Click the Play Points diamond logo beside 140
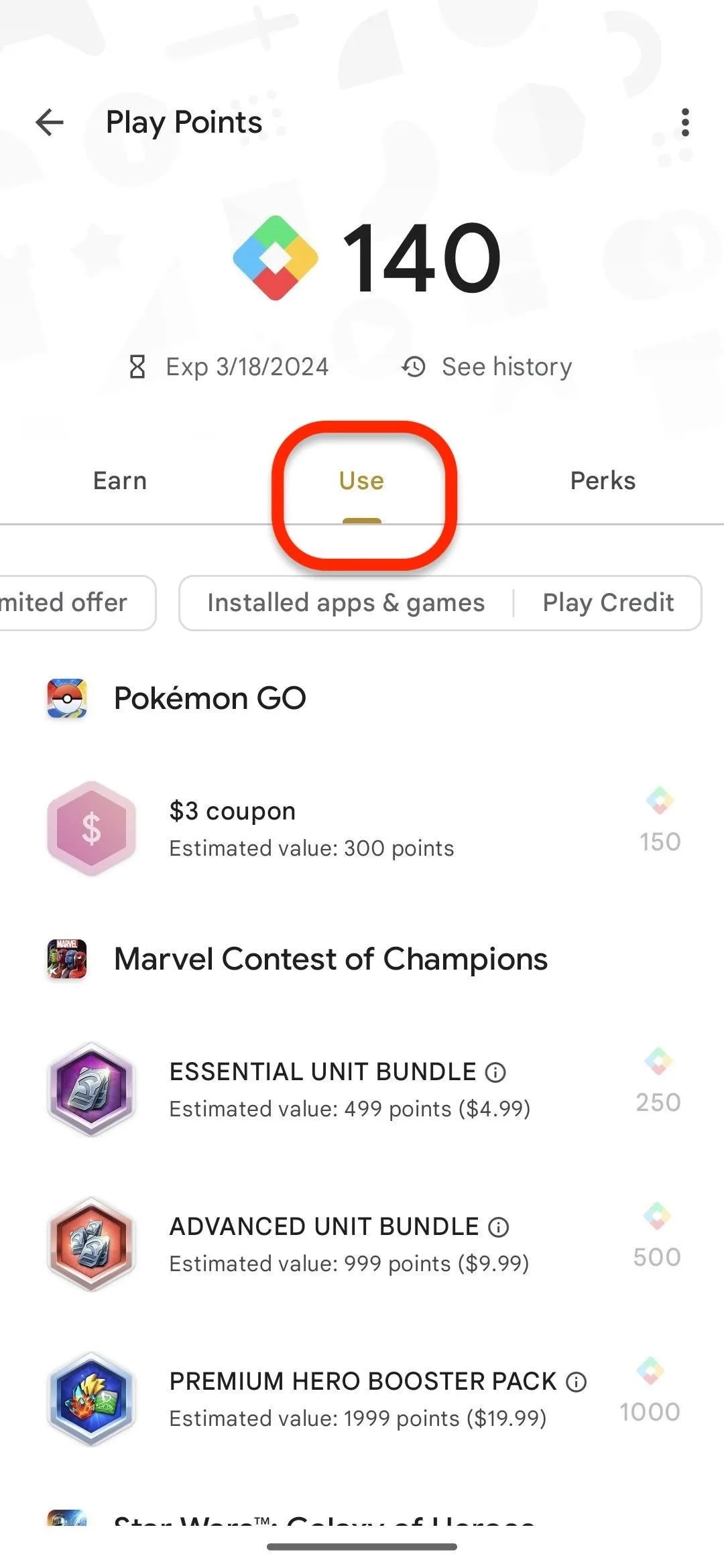 275,258
